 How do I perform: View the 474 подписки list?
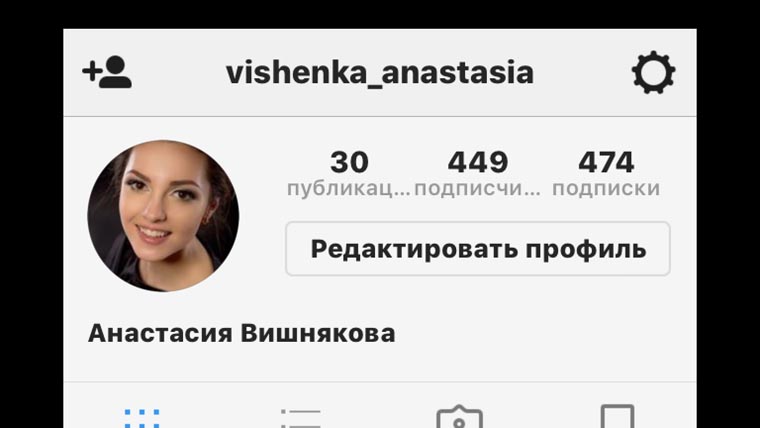pyautogui.click(x=606, y=174)
